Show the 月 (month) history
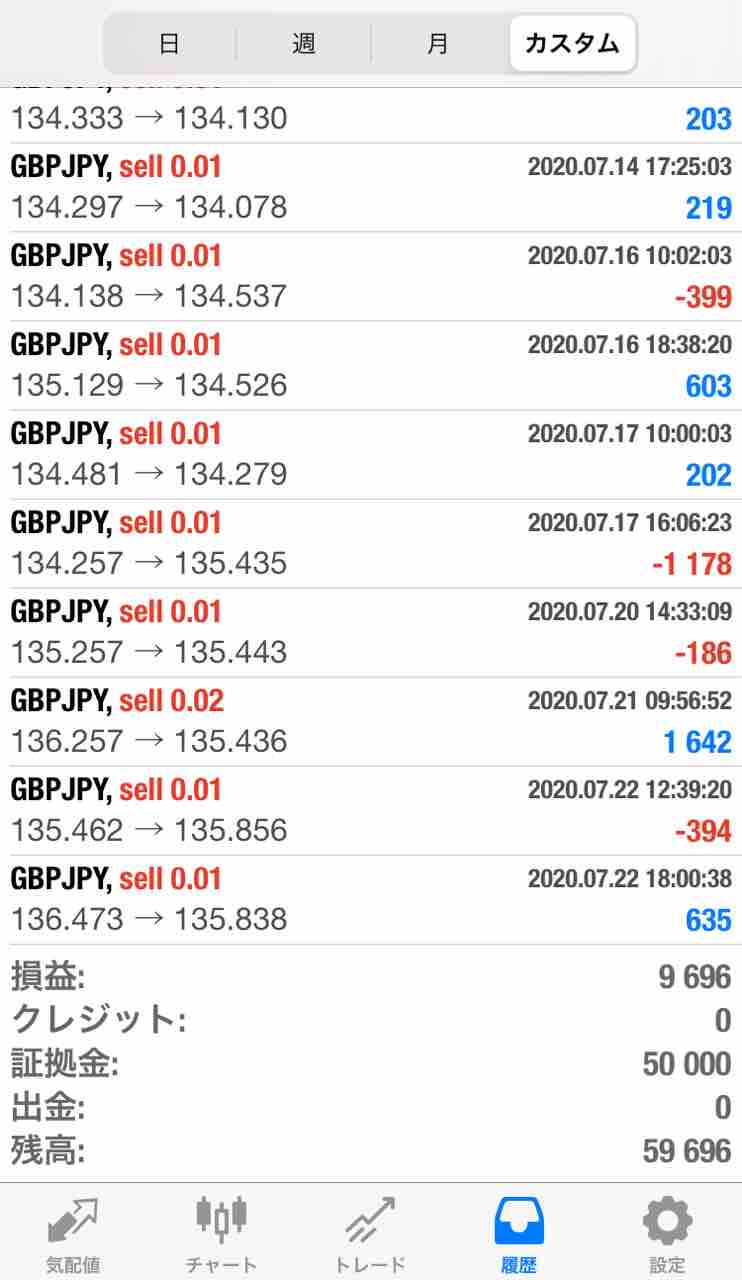The width and height of the screenshot is (742, 1280). coord(438,44)
